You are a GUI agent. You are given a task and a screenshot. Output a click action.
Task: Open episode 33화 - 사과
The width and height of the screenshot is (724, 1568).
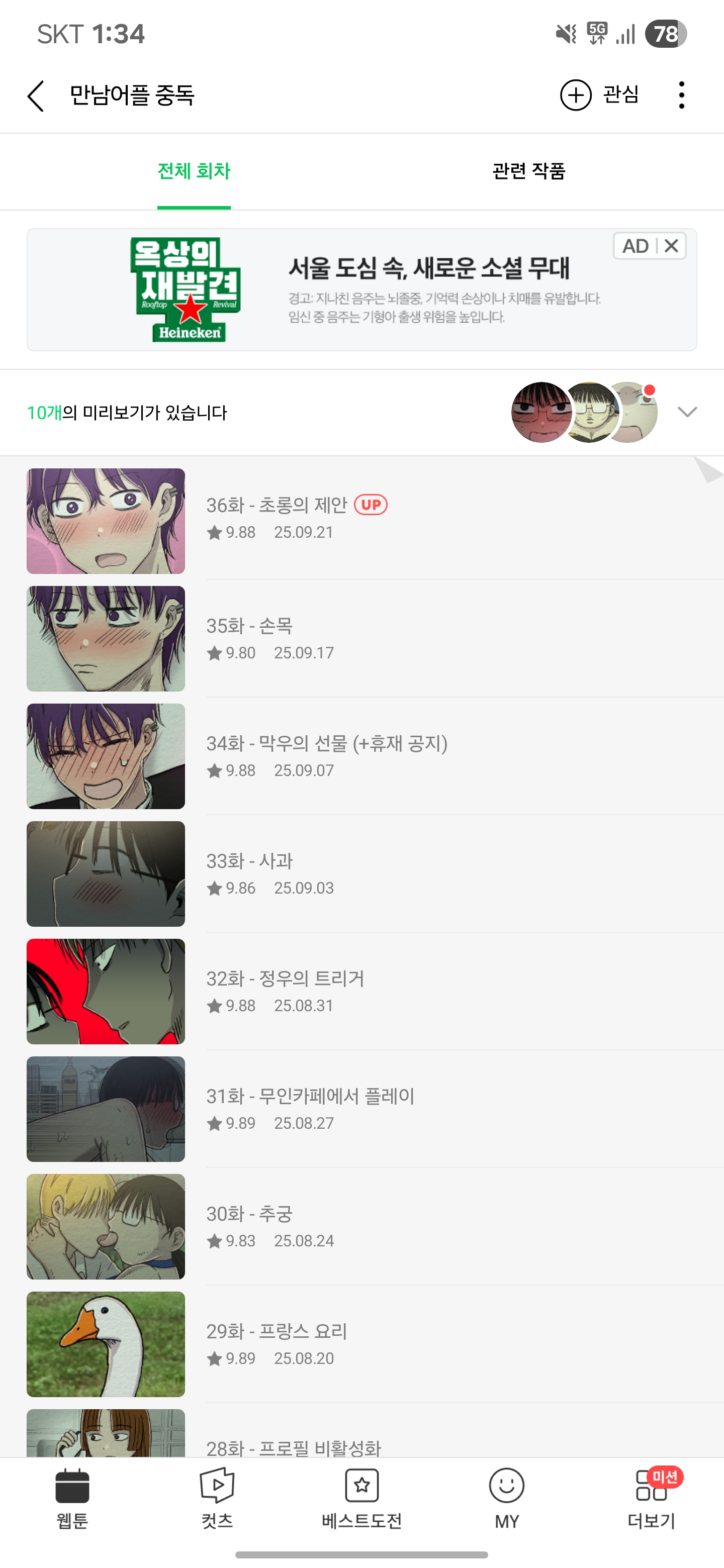pos(361,873)
